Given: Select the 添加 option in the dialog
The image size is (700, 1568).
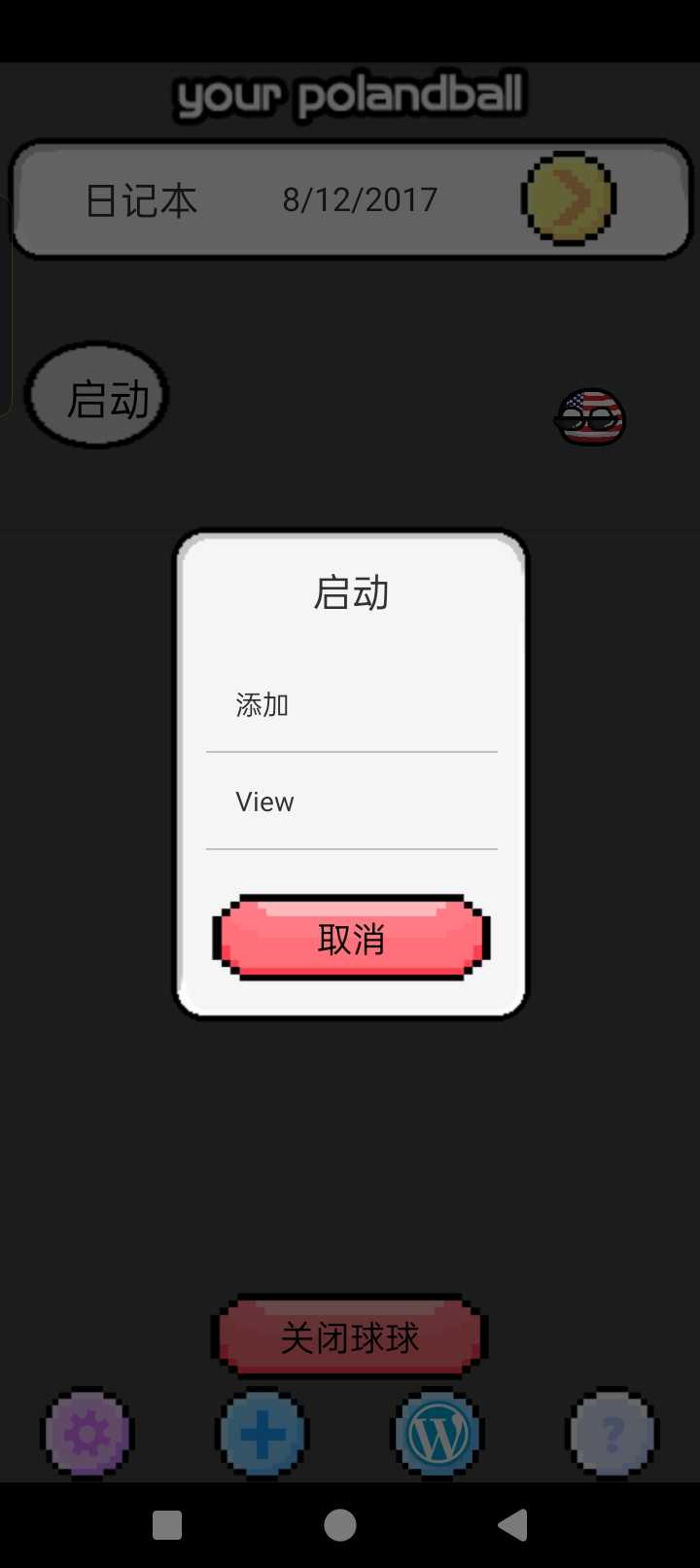Looking at the screenshot, I should 350,704.
